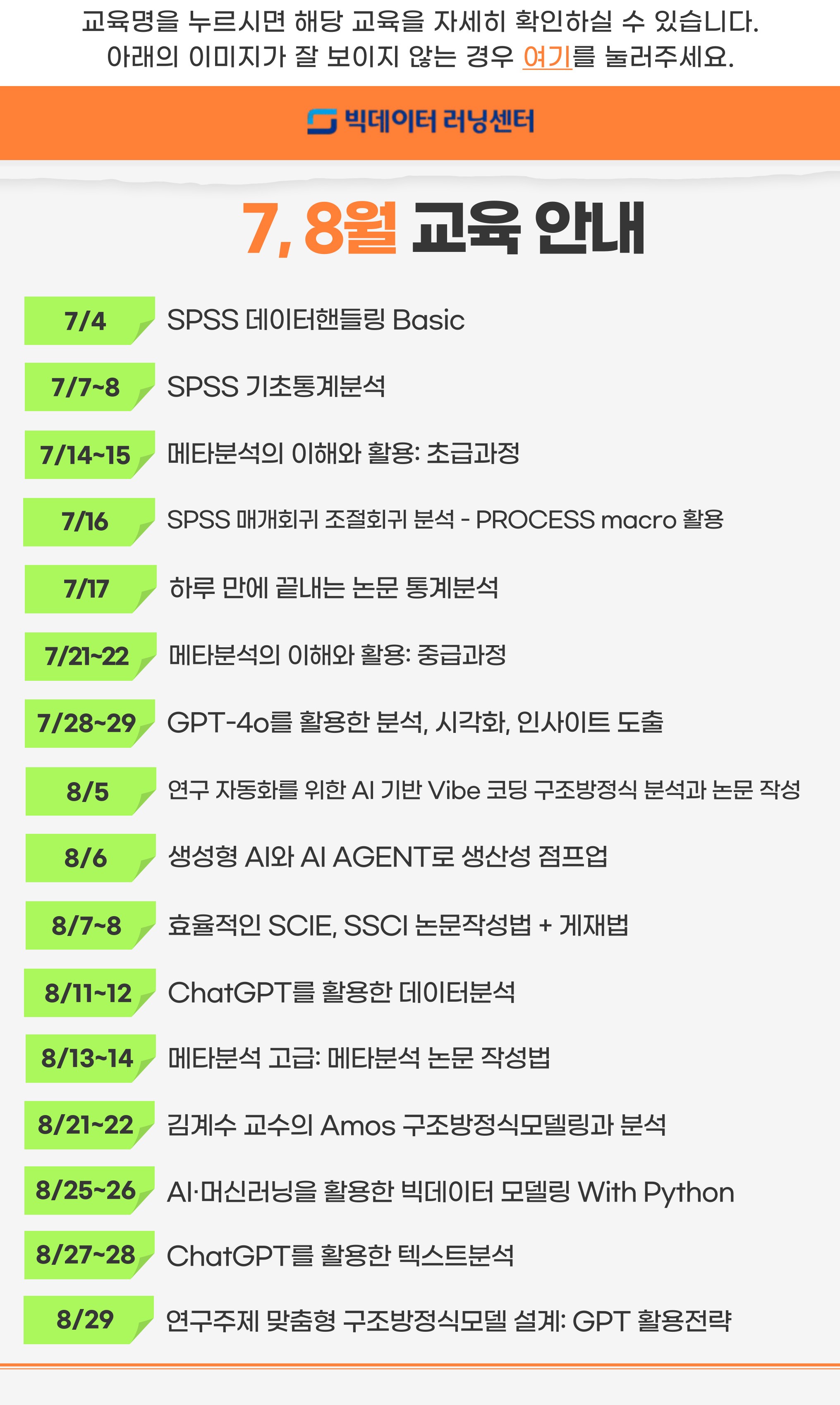
Task: View GPT-4o를 활용한 분석 course
Action: (x=415, y=722)
